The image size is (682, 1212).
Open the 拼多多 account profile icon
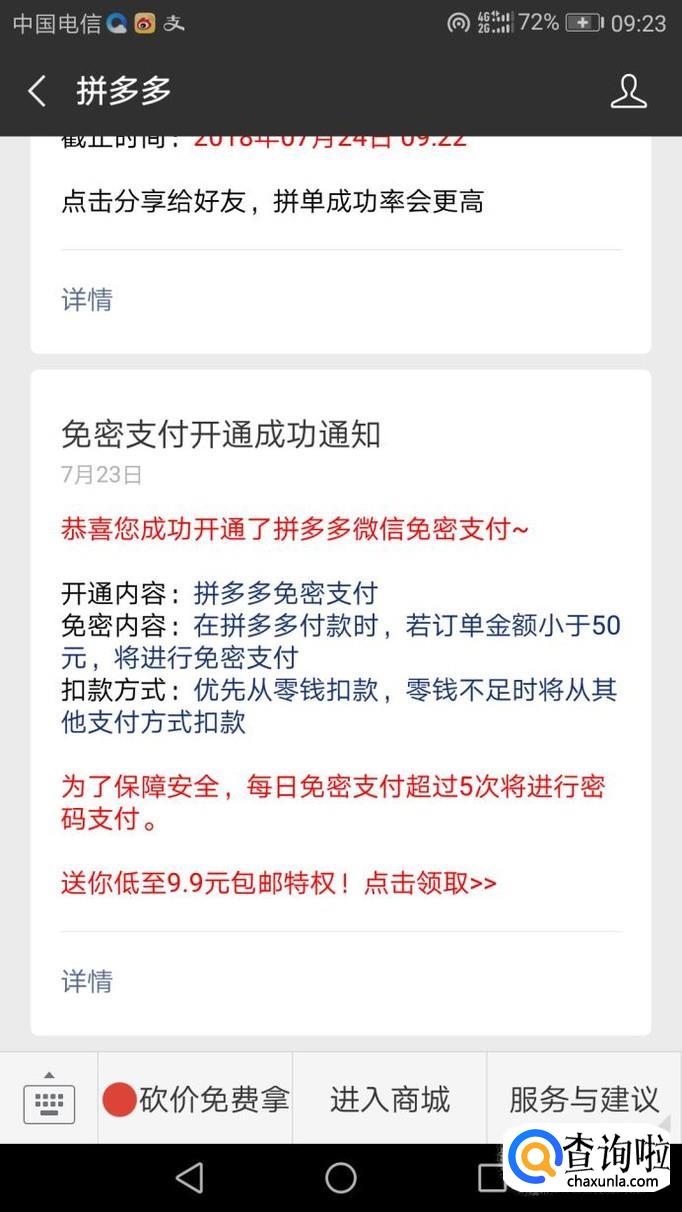tap(629, 91)
